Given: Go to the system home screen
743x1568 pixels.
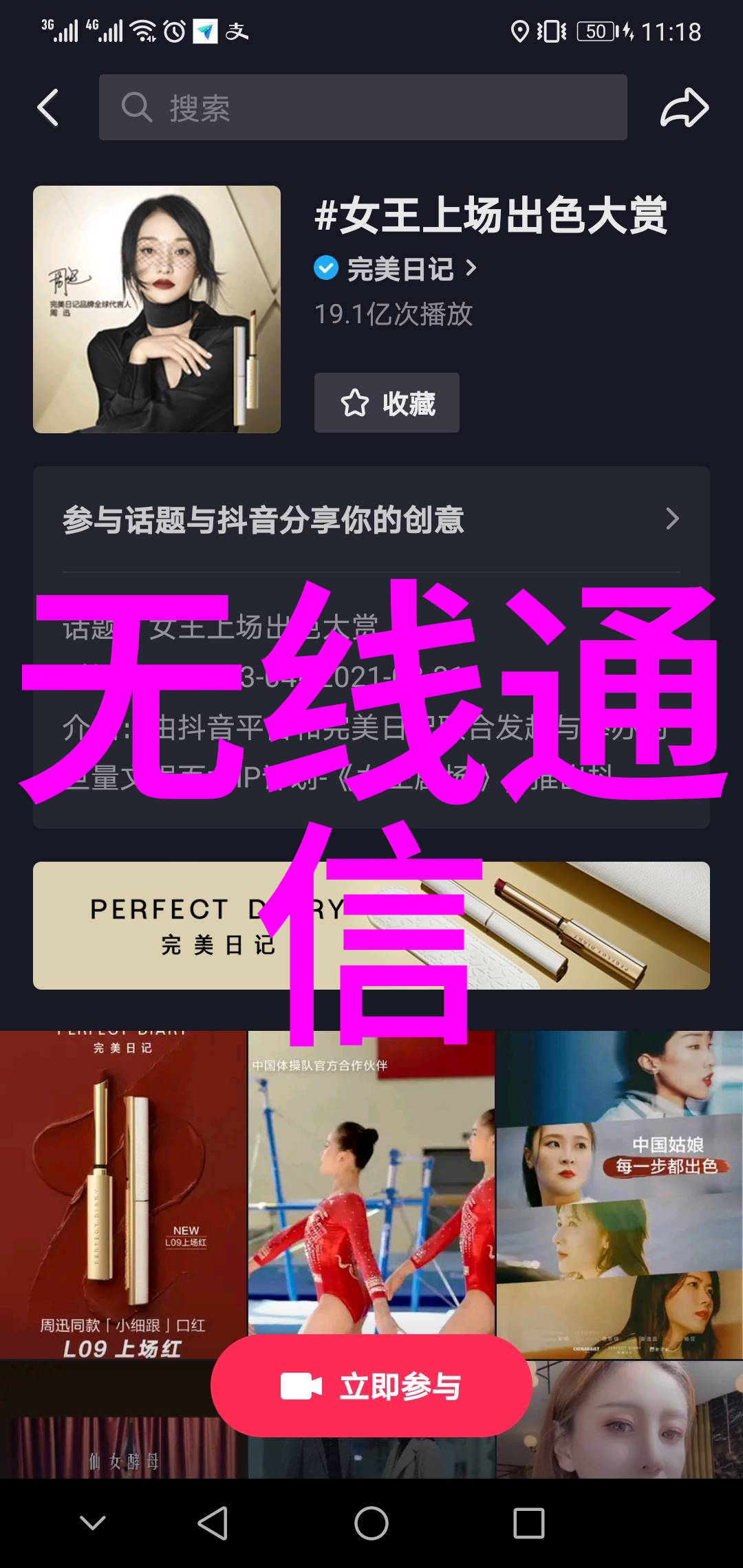Looking at the screenshot, I should [371, 1523].
